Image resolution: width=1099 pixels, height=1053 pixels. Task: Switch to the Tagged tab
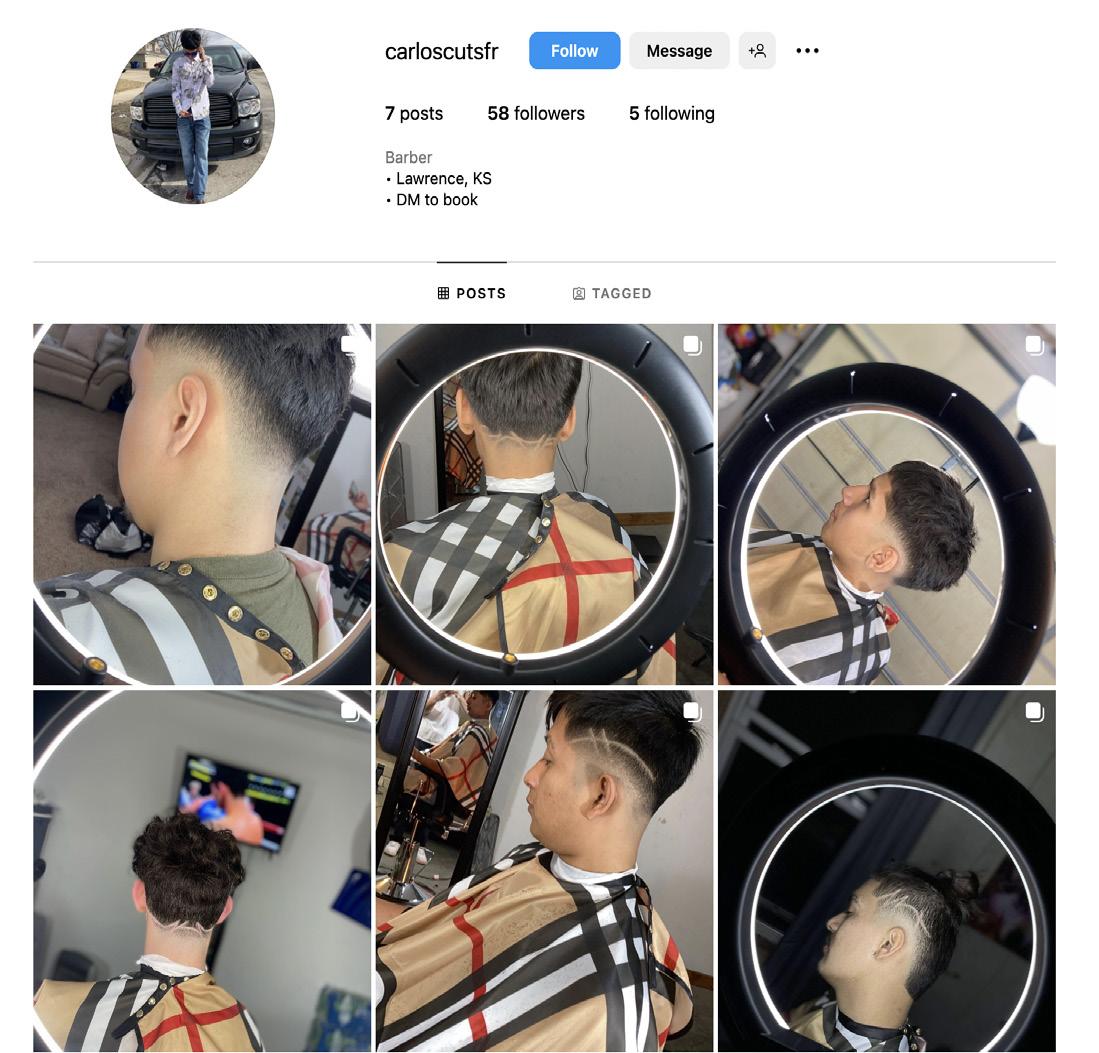[612, 293]
